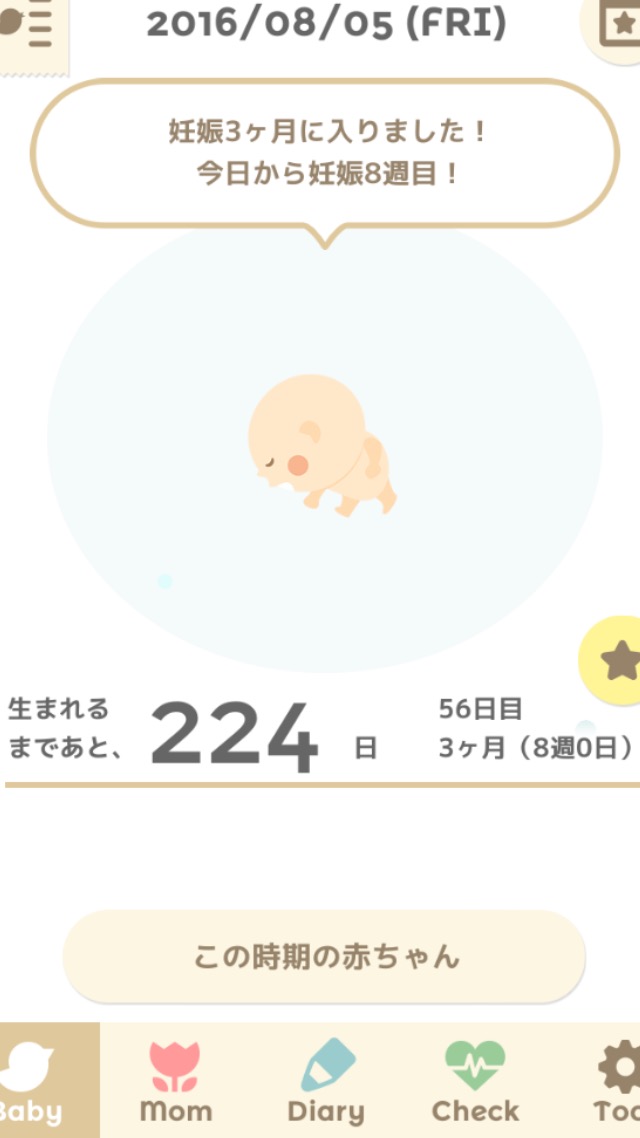Open the gear tab
The image size is (640, 1138).
pyautogui.click(x=615, y=1080)
